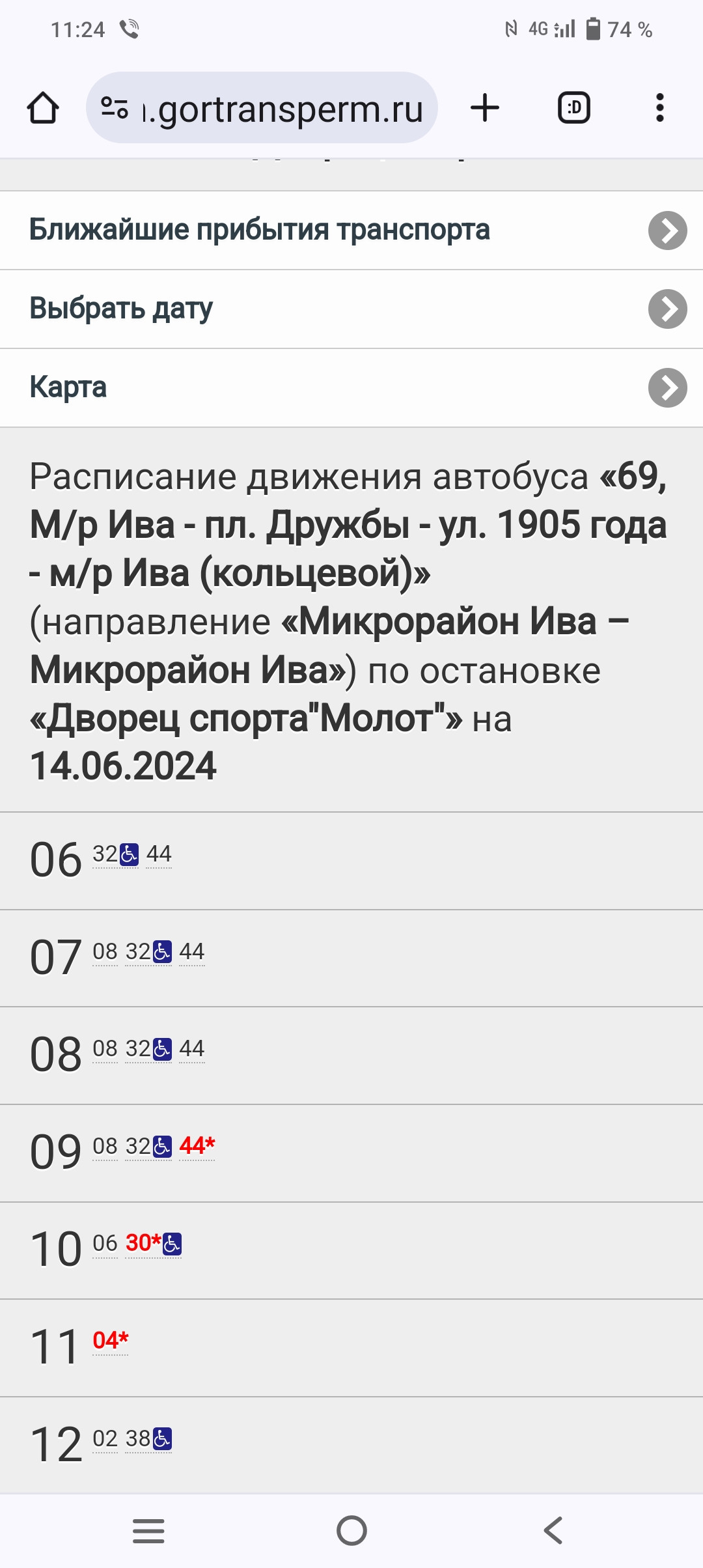
Task: Tap the red 09:44* departure
Action: 197,1146
